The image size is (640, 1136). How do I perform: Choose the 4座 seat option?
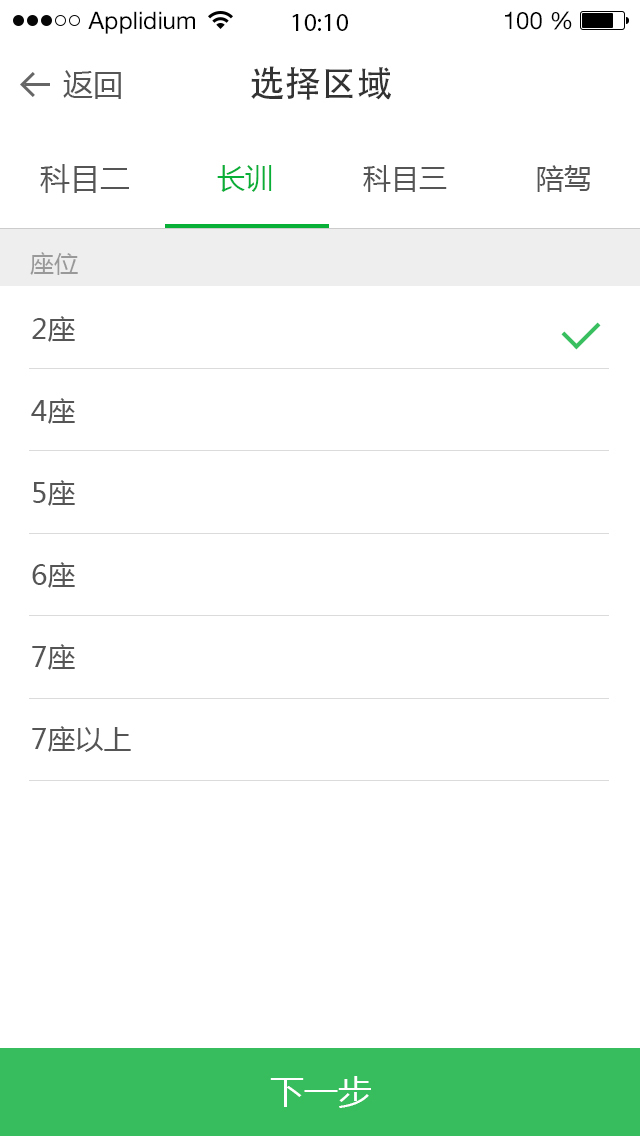pos(318,411)
